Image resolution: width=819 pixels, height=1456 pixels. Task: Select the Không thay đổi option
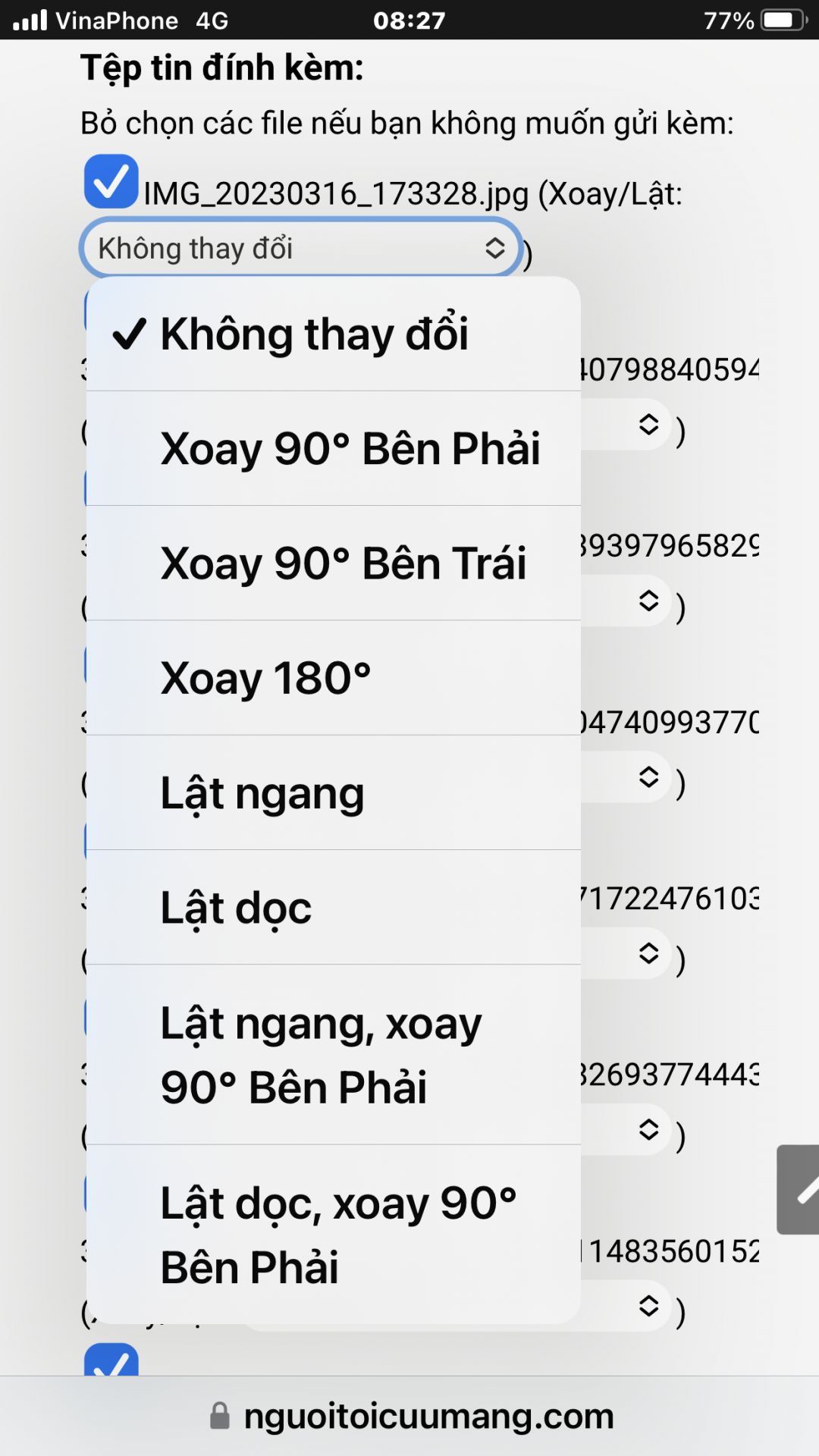click(334, 334)
